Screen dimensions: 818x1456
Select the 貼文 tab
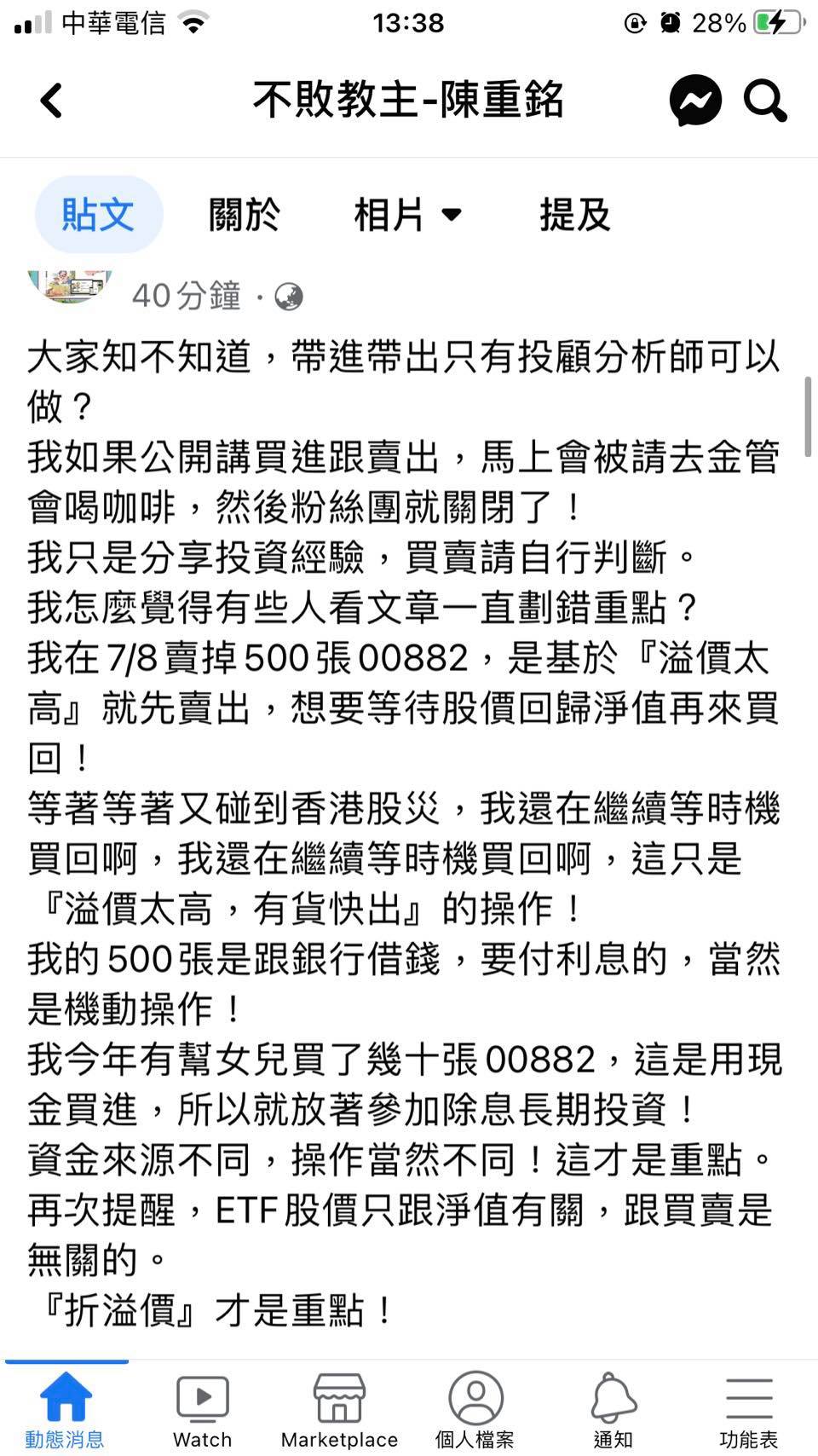coord(99,215)
